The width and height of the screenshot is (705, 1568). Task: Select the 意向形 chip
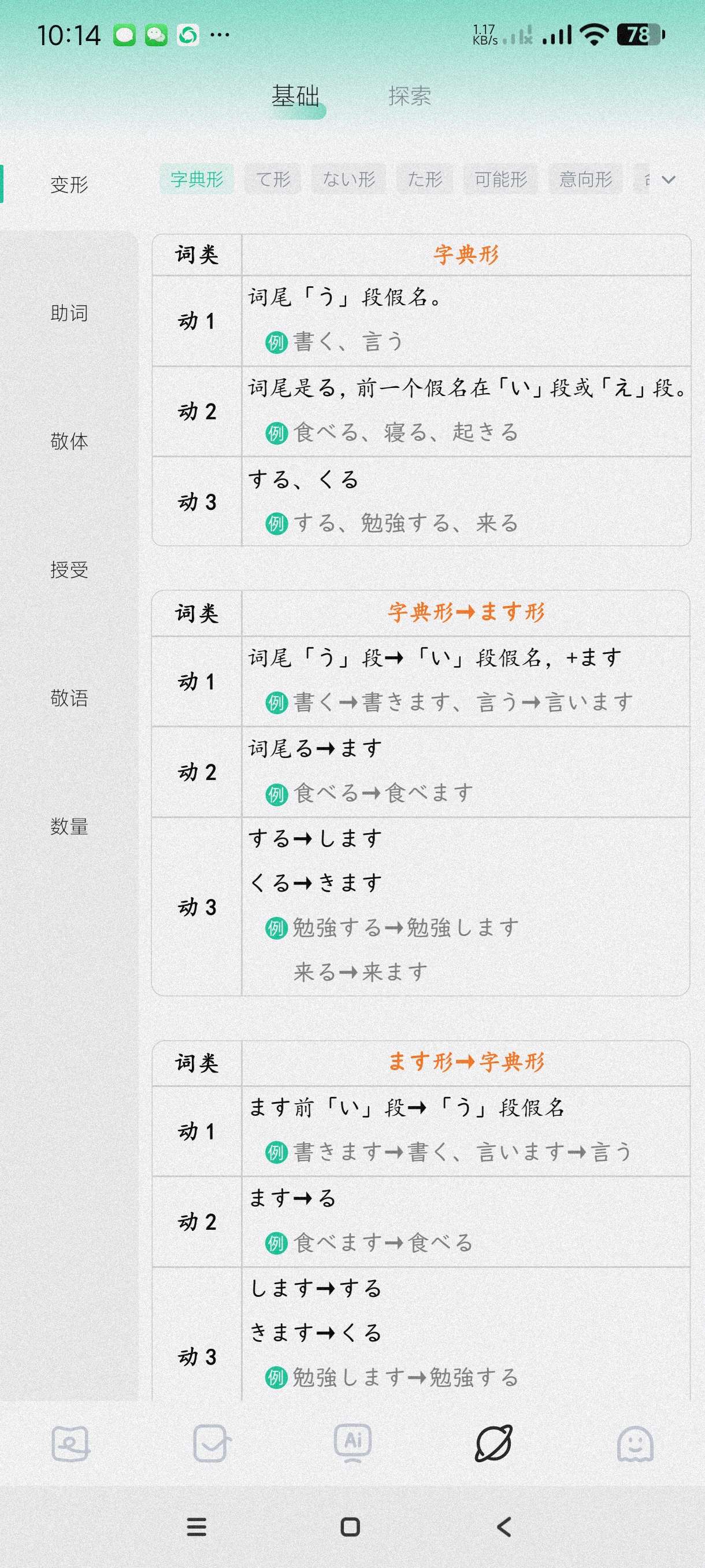click(585, 179)
